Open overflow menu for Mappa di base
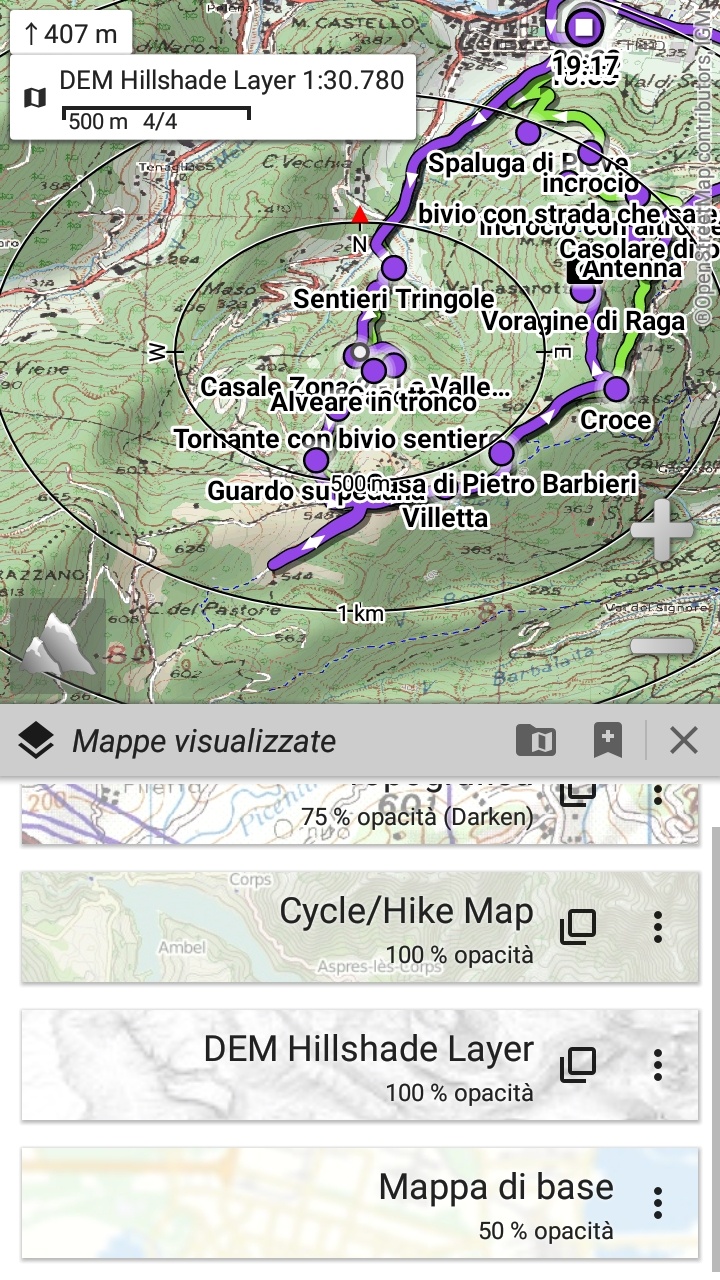Image resolution: width=720 pixels, height=1280 pixels. coord(657,1202)
